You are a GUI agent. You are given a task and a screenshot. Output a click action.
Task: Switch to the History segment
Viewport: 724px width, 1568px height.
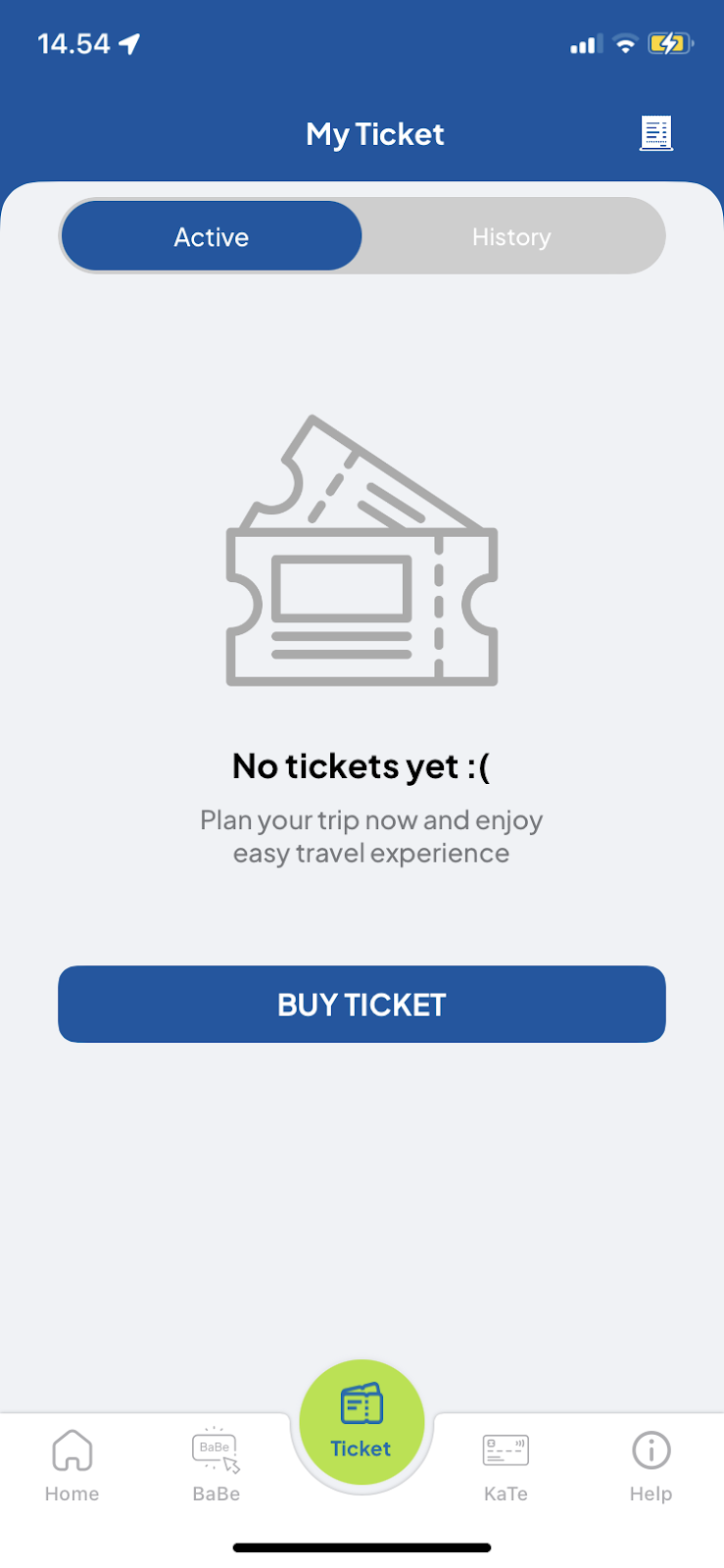[x=511, y=236]
